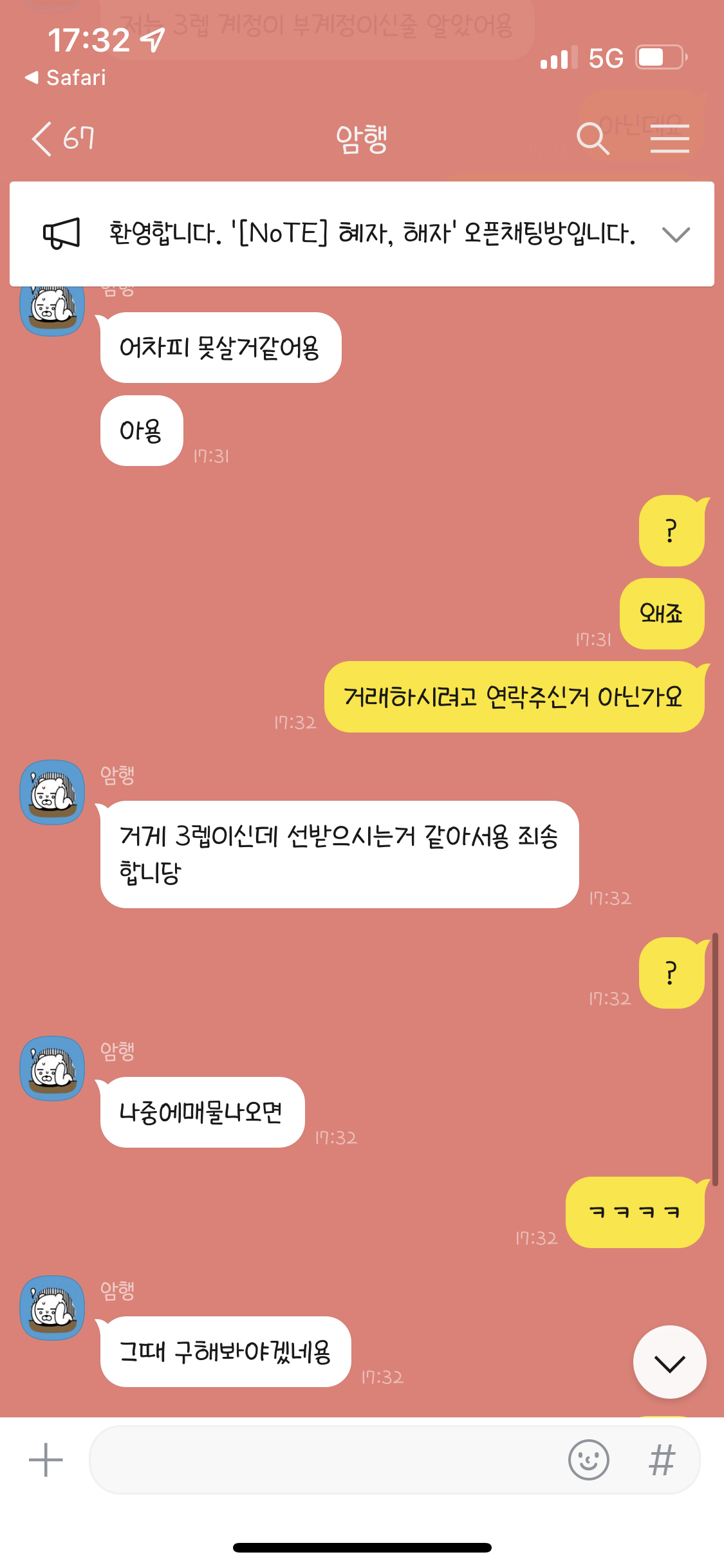Jump to the latest message
Viewport: 724px width, 1568px height.
669,1362
